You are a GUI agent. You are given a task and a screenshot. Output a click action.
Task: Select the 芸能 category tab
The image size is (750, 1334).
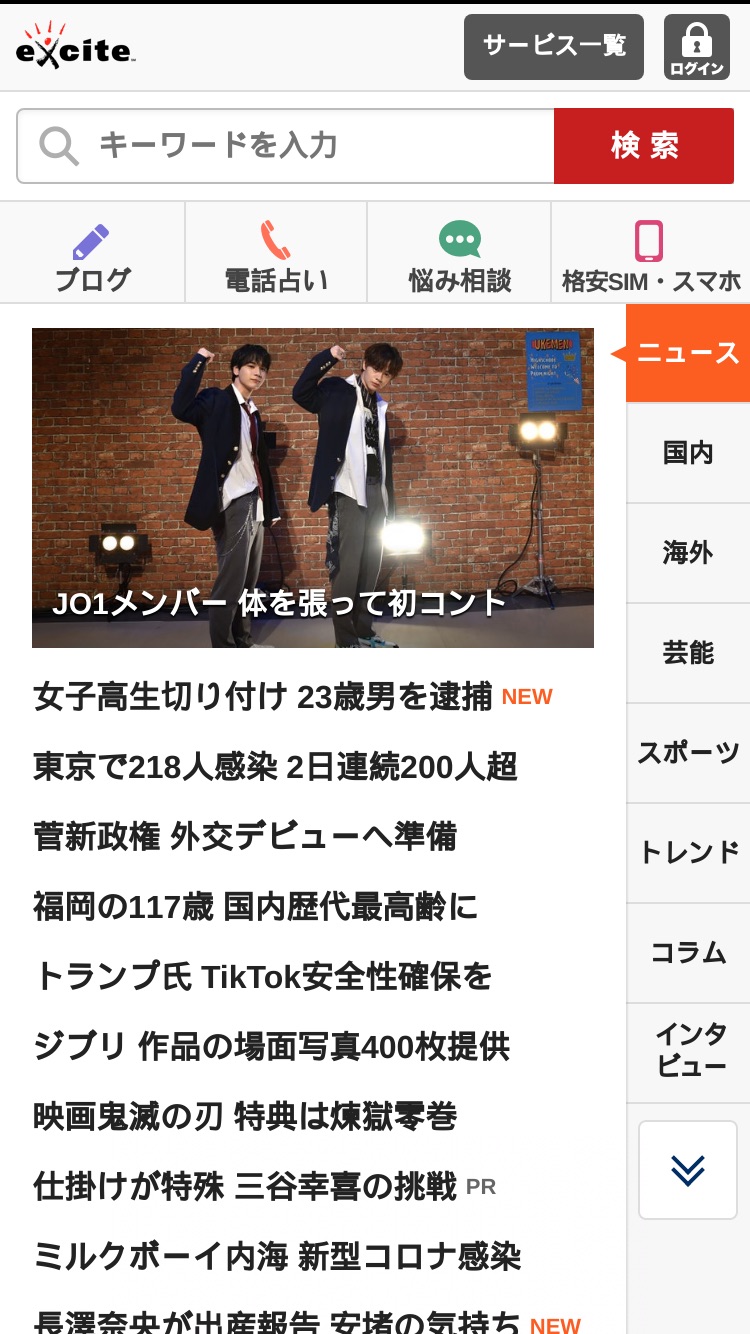coord(688,653)
